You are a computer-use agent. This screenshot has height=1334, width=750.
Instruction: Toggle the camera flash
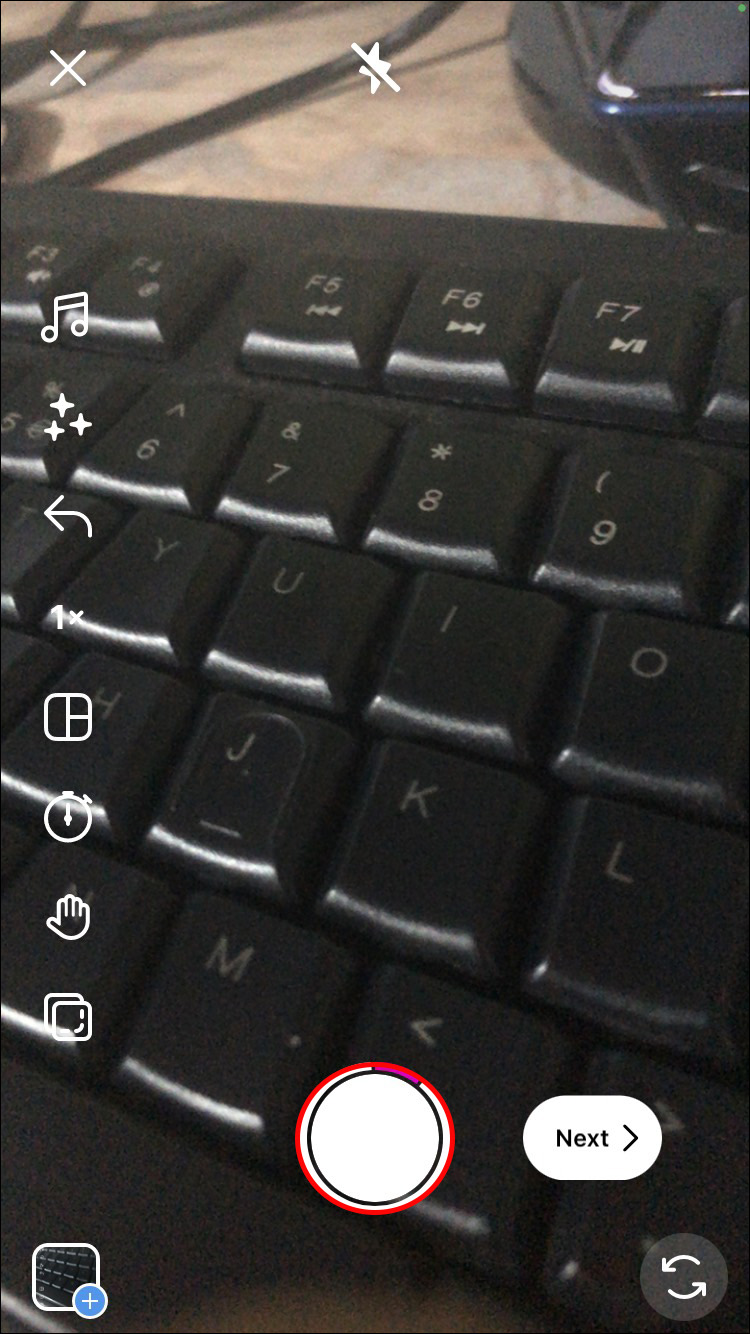coord(376,69)
